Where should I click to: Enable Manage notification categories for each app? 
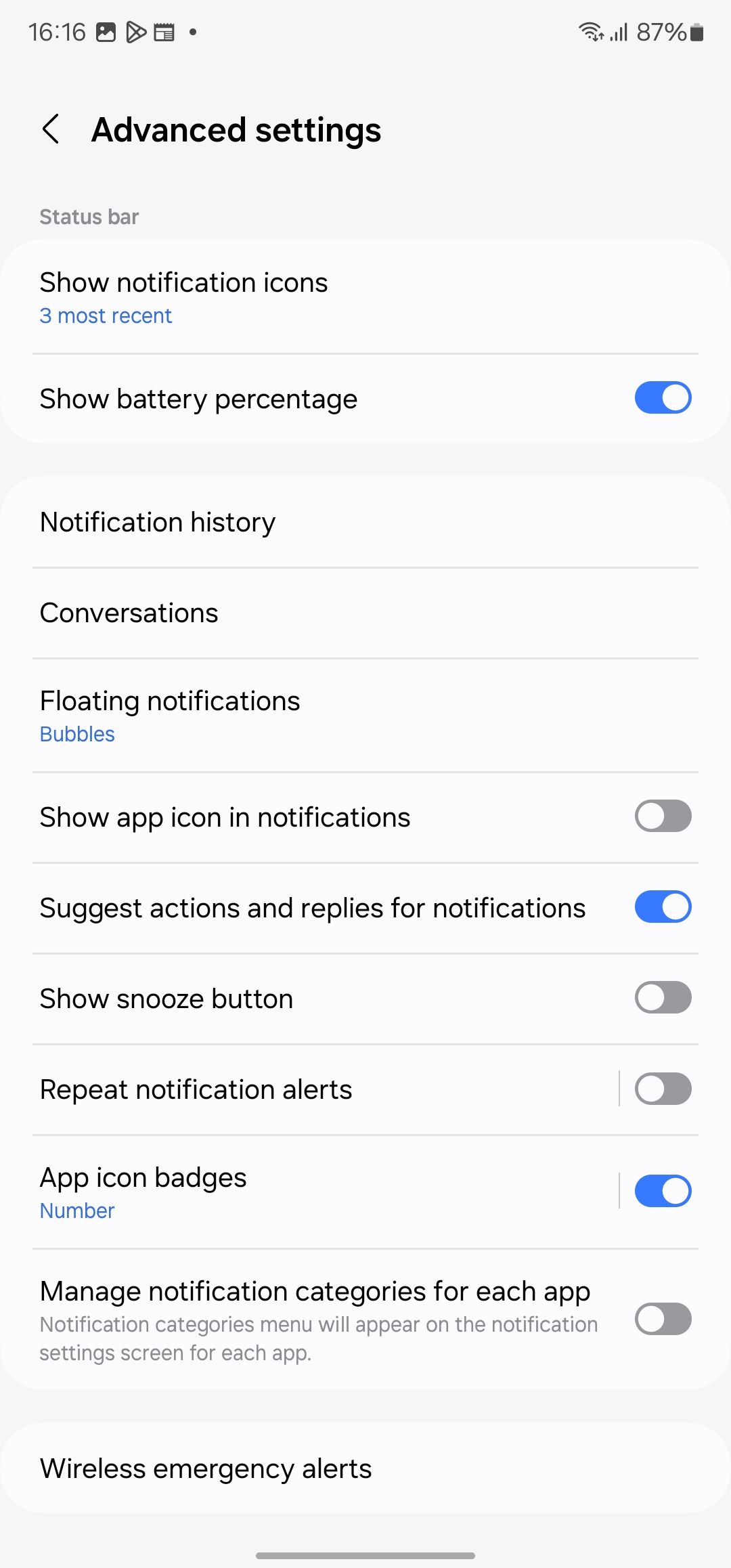(662, 1319)
